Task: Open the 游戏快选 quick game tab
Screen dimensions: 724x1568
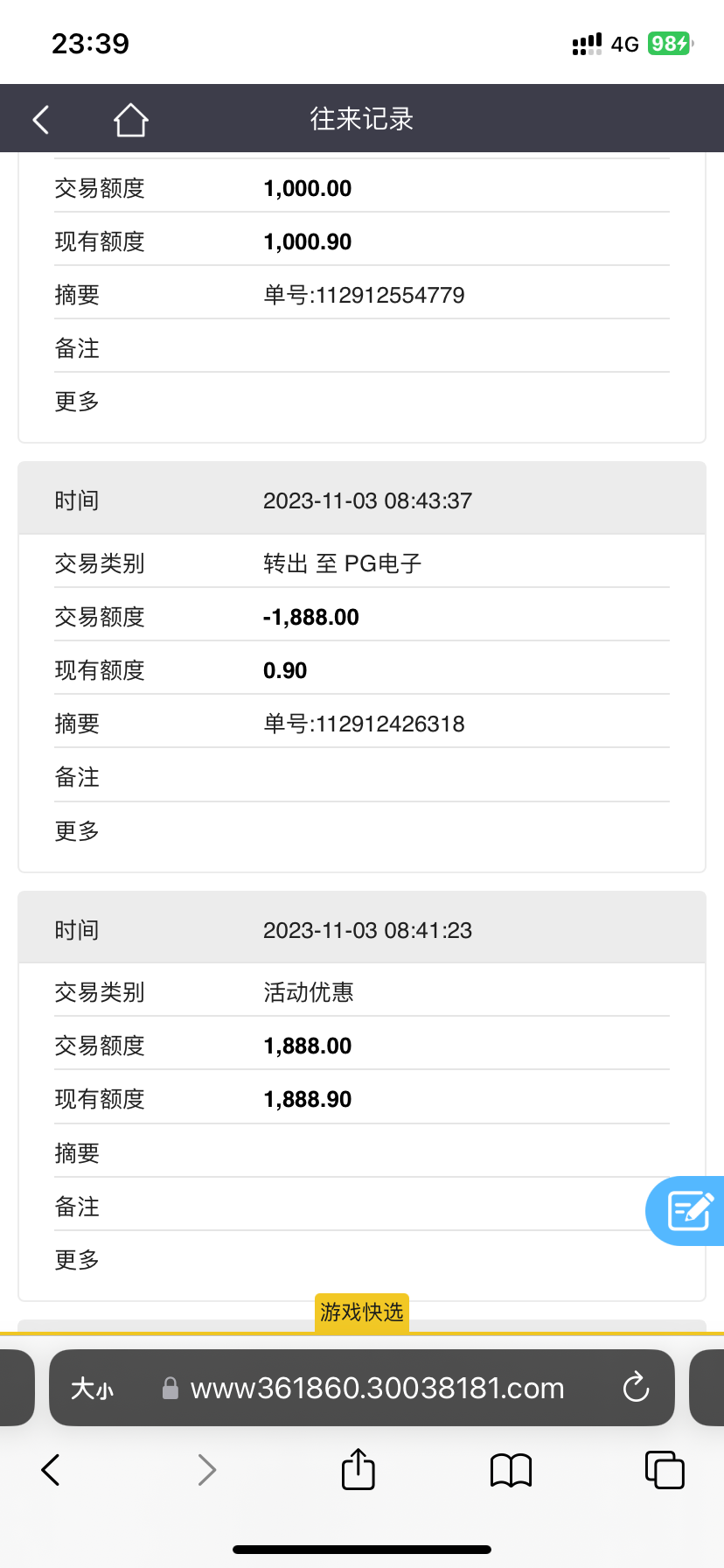Action: click(x=361, y=1312)
